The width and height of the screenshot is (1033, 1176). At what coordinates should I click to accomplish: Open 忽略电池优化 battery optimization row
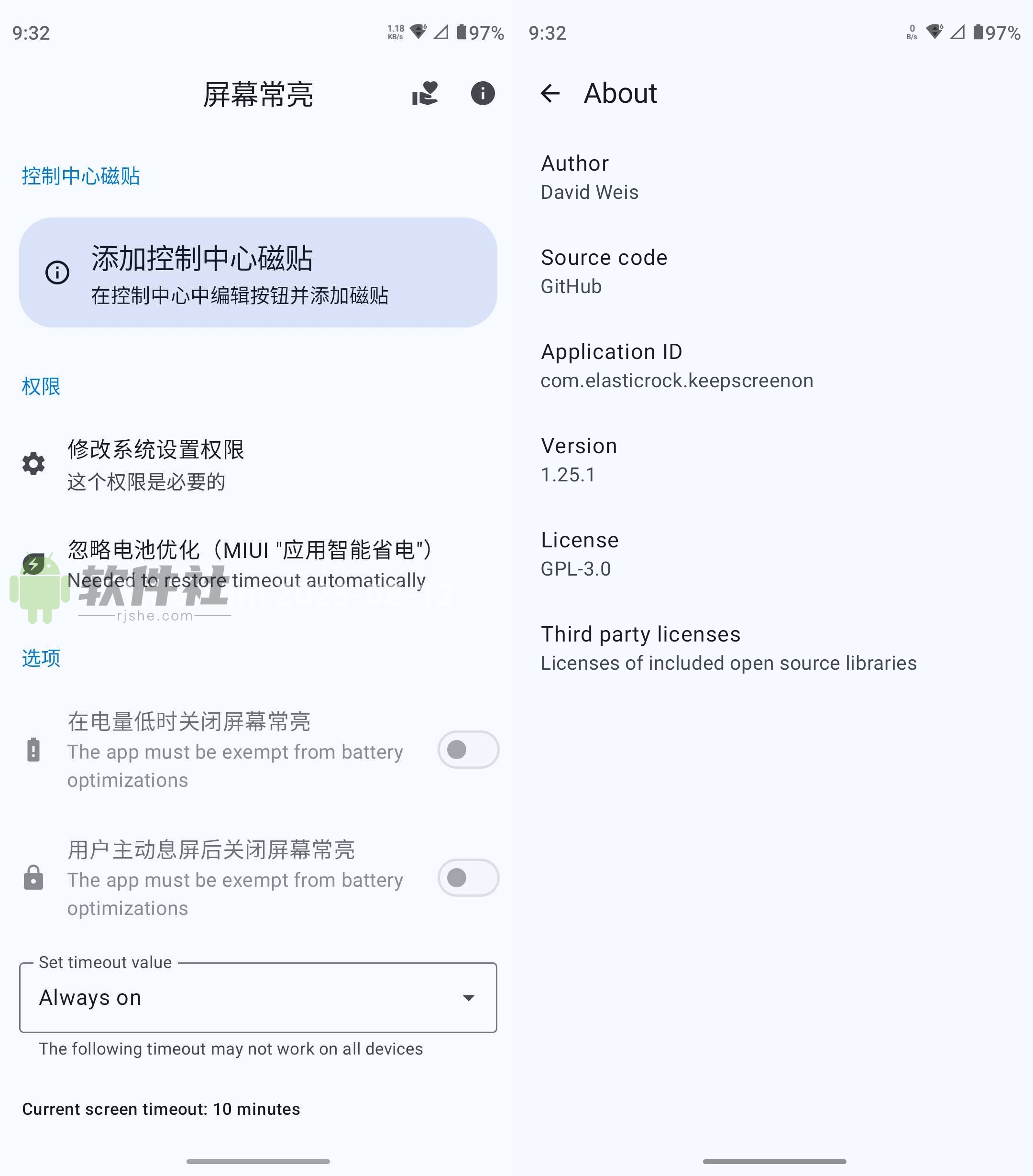pos(258,565)
